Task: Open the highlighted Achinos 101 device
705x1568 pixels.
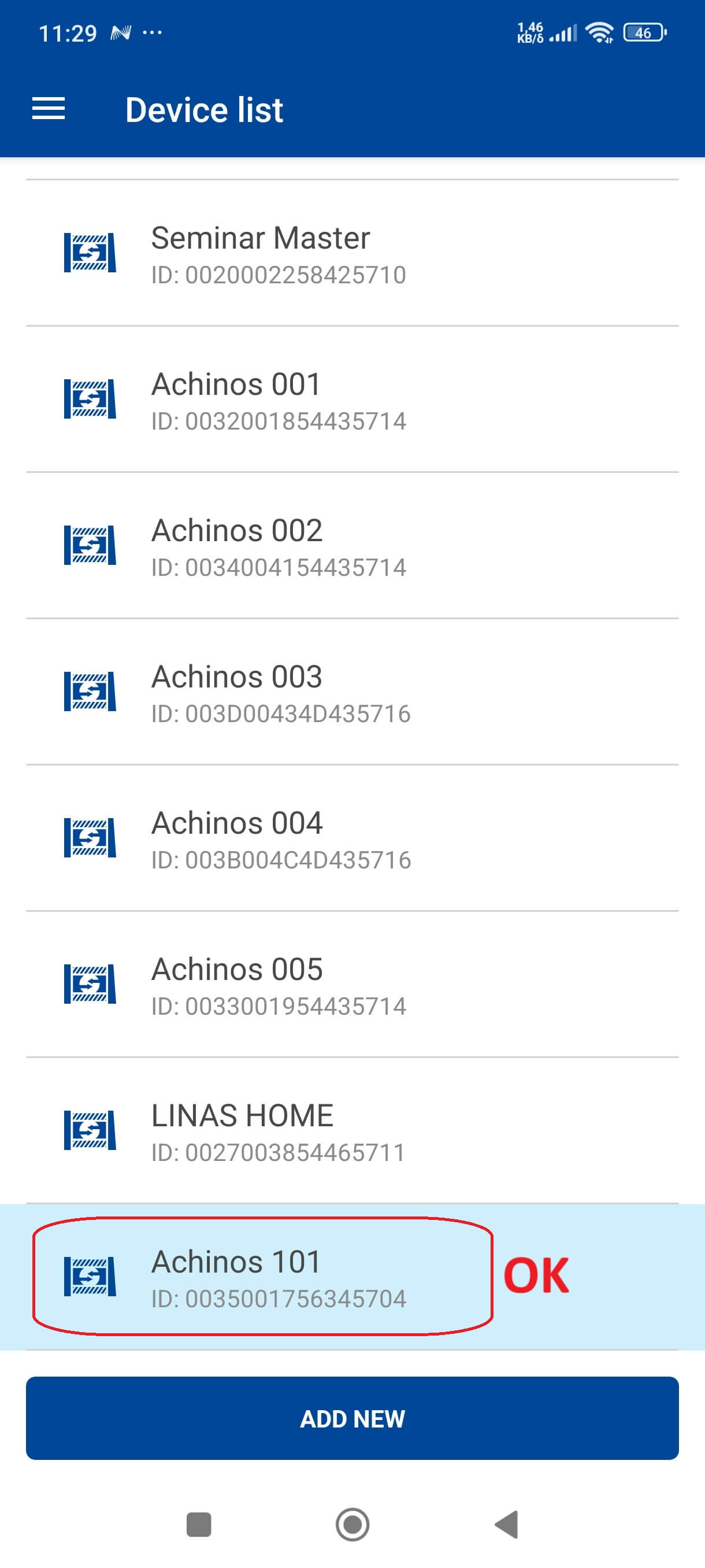Action: (351, 1277)
